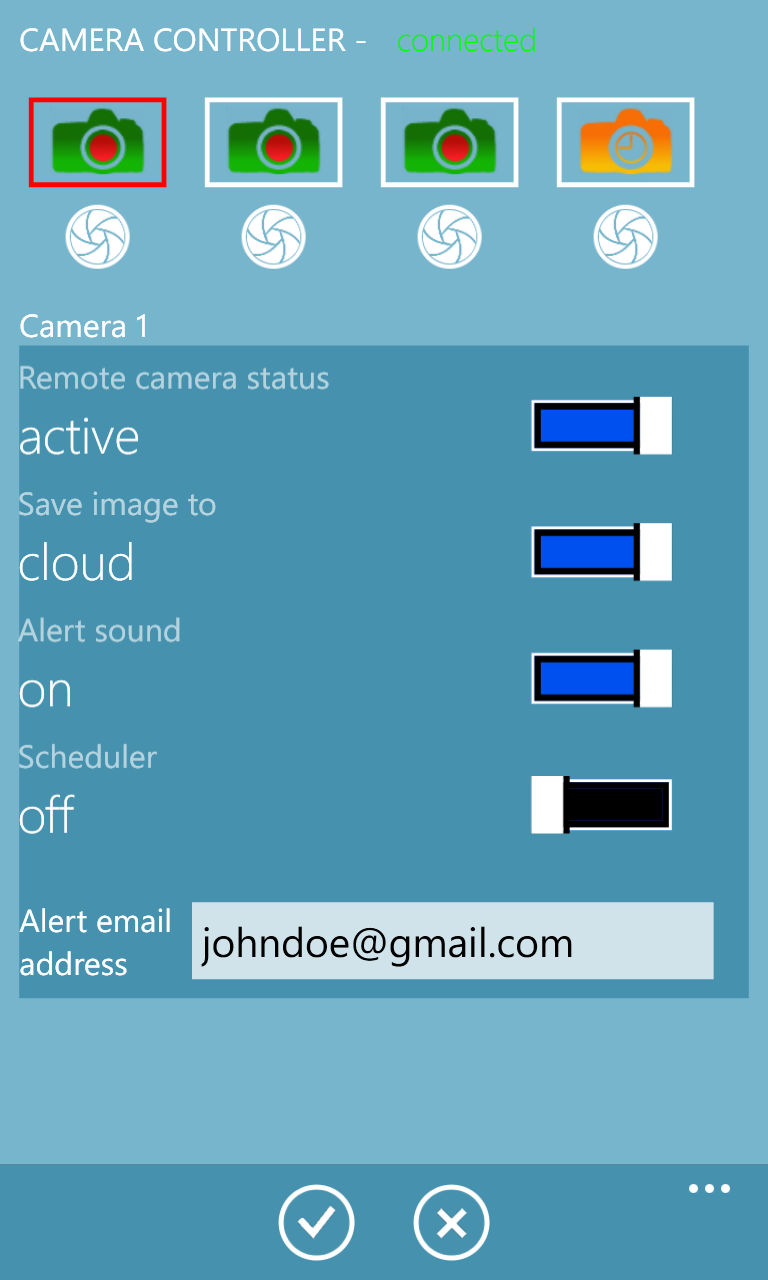Image resolution: width=768 pixels, height=1280 pixels.
Task: Tap shutter icon under the orange camera
Action: tap(625, 237)
